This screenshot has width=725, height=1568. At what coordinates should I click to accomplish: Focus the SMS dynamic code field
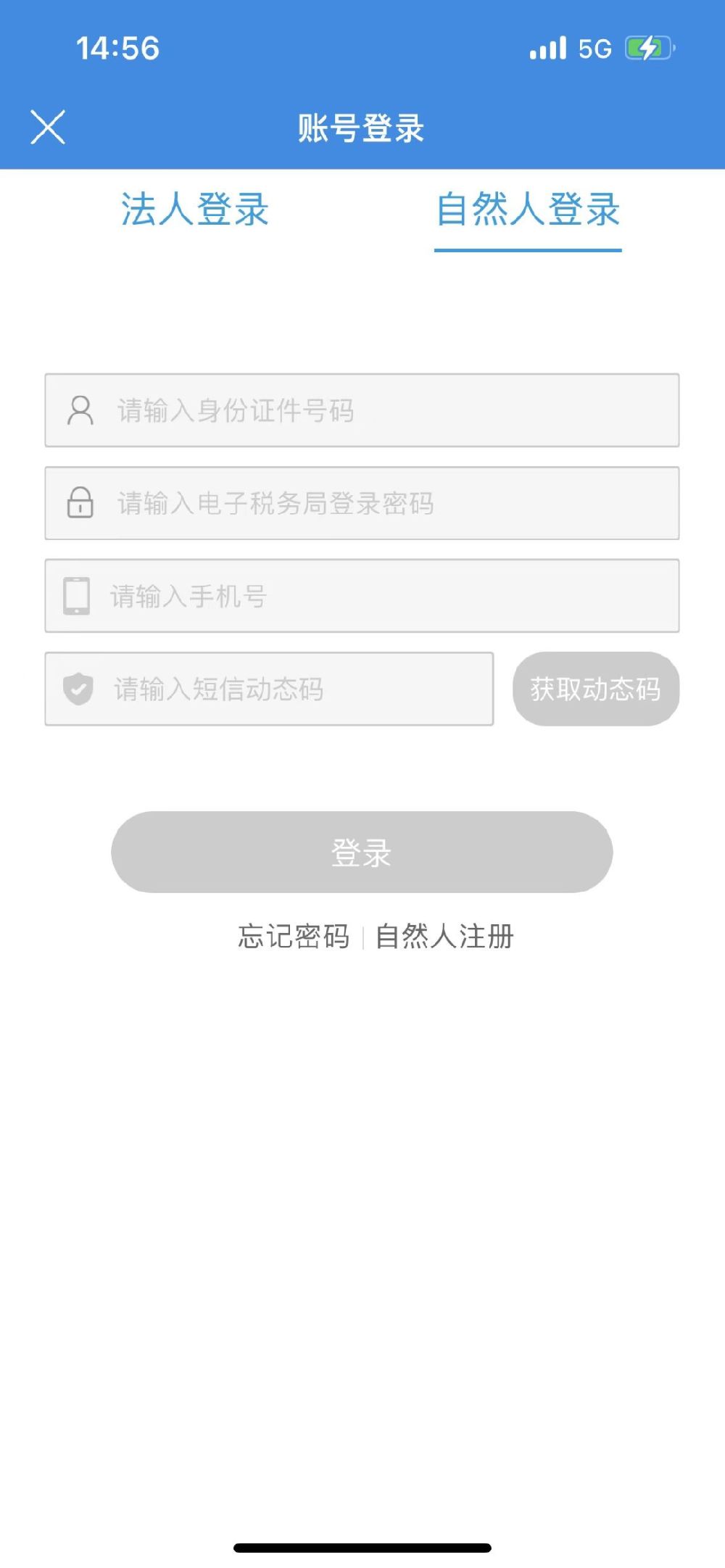(269, 689)
